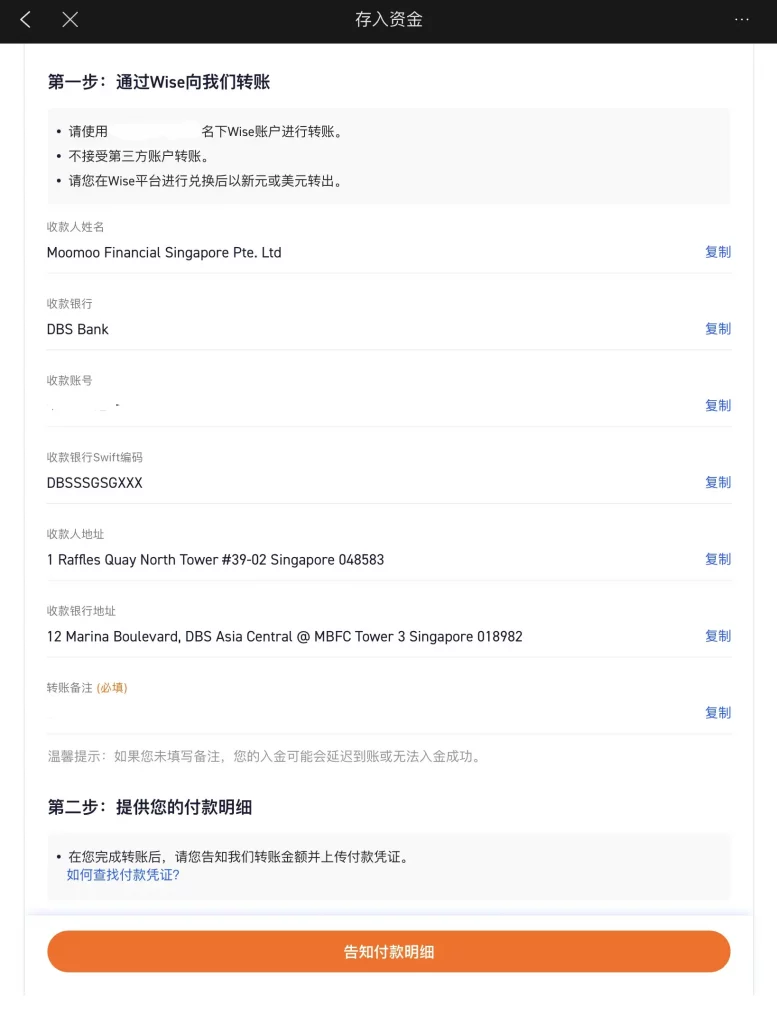Copy the payee name Moomoo Financial Singapore
This screenshot has width=777, height=1024.
tap(717, 252)
